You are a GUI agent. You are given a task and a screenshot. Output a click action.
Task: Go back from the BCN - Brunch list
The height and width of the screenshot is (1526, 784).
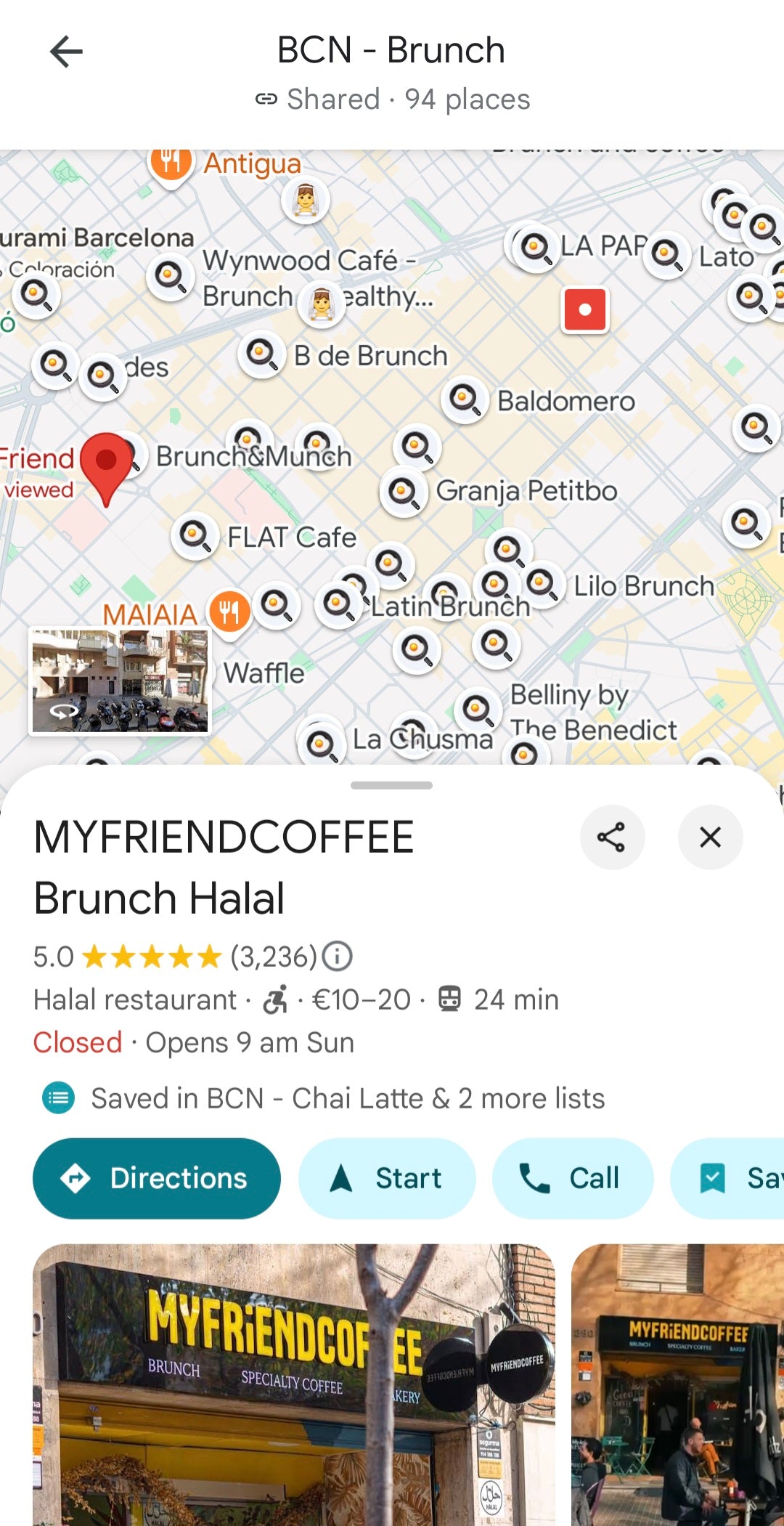(66, 52)
